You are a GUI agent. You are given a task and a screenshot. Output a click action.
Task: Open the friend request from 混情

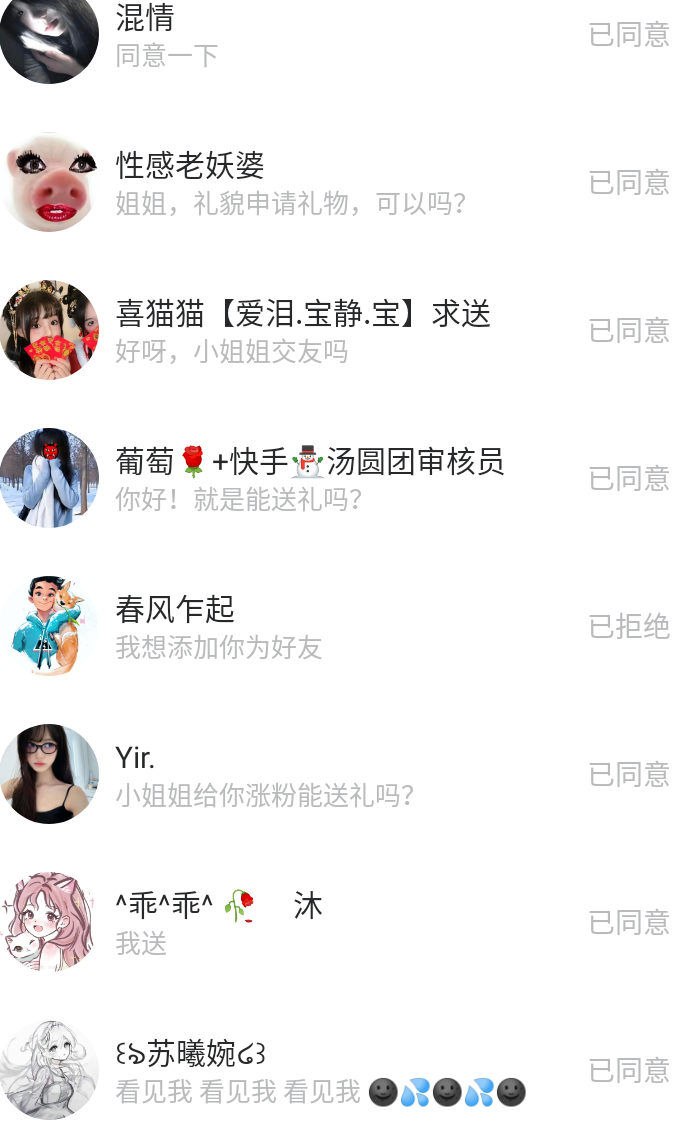pyautogui.click(x=300, y=36)
